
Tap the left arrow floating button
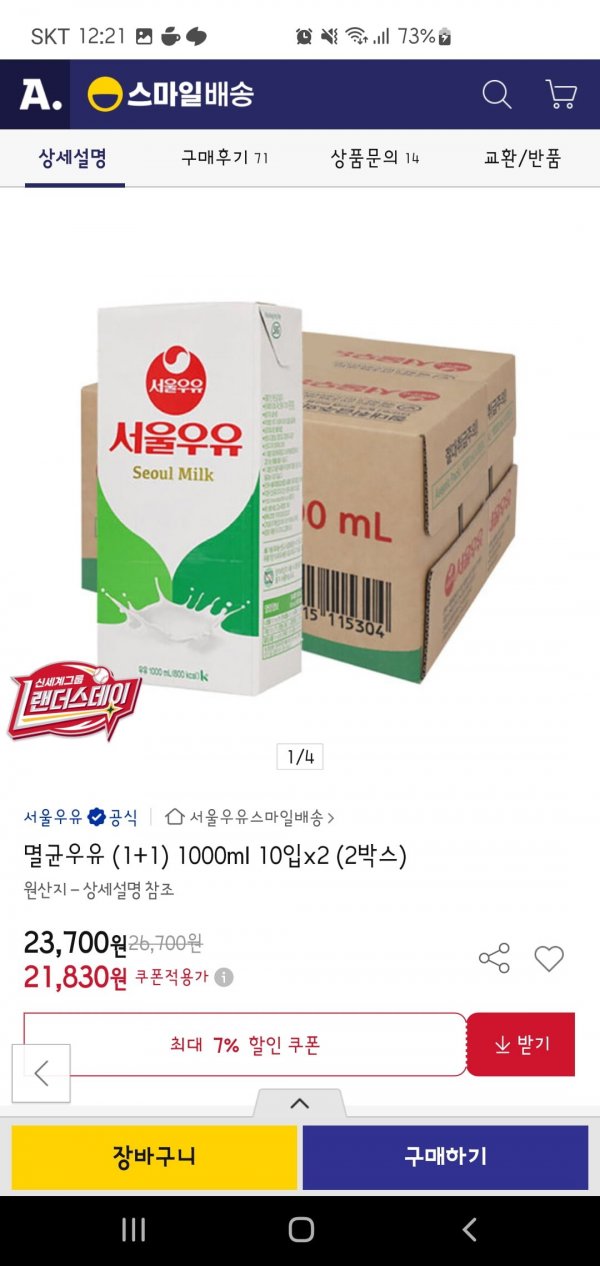tap(41, 1073)
